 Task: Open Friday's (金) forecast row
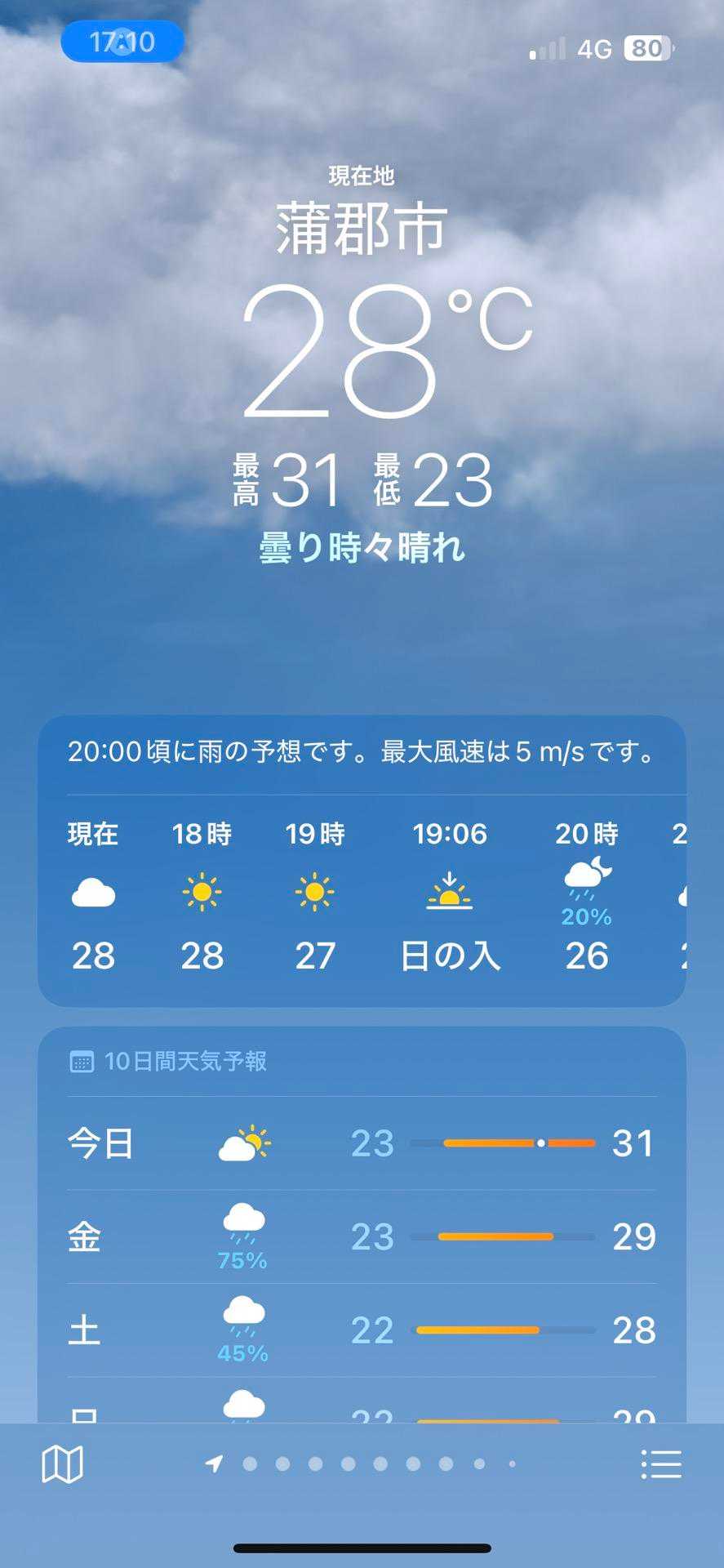tap(362, 1236)
